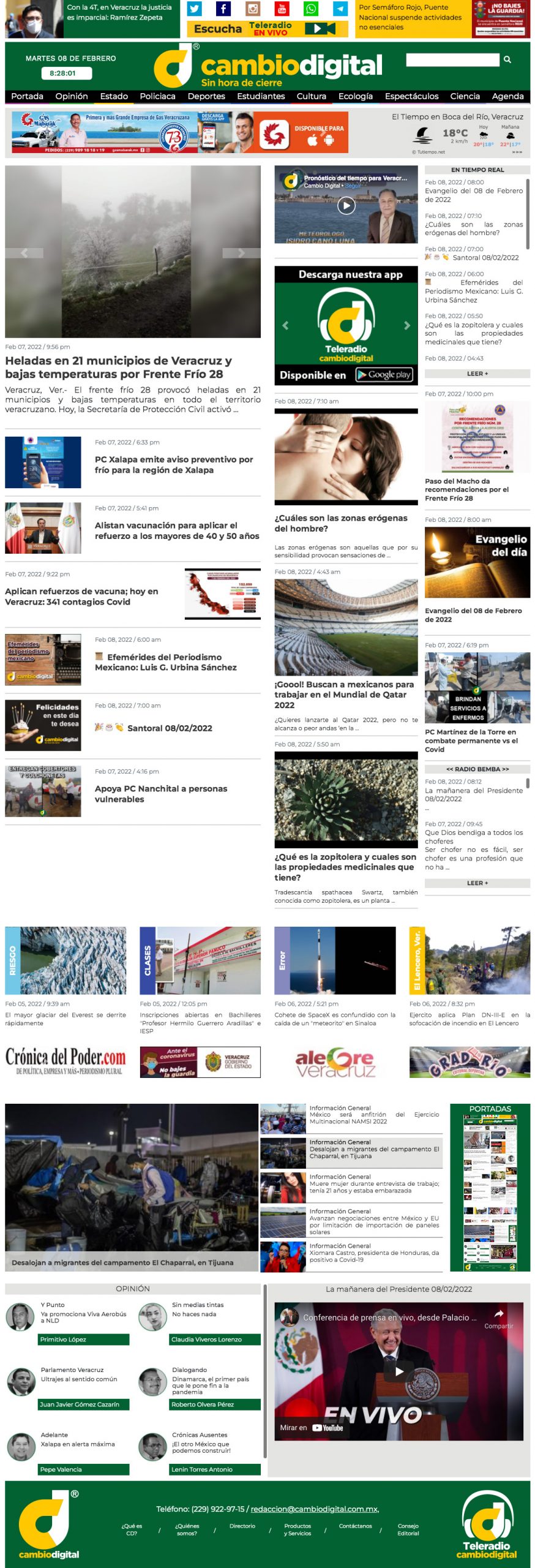
Task: Tap Google Play download badge
Action: tap(384, 375)
